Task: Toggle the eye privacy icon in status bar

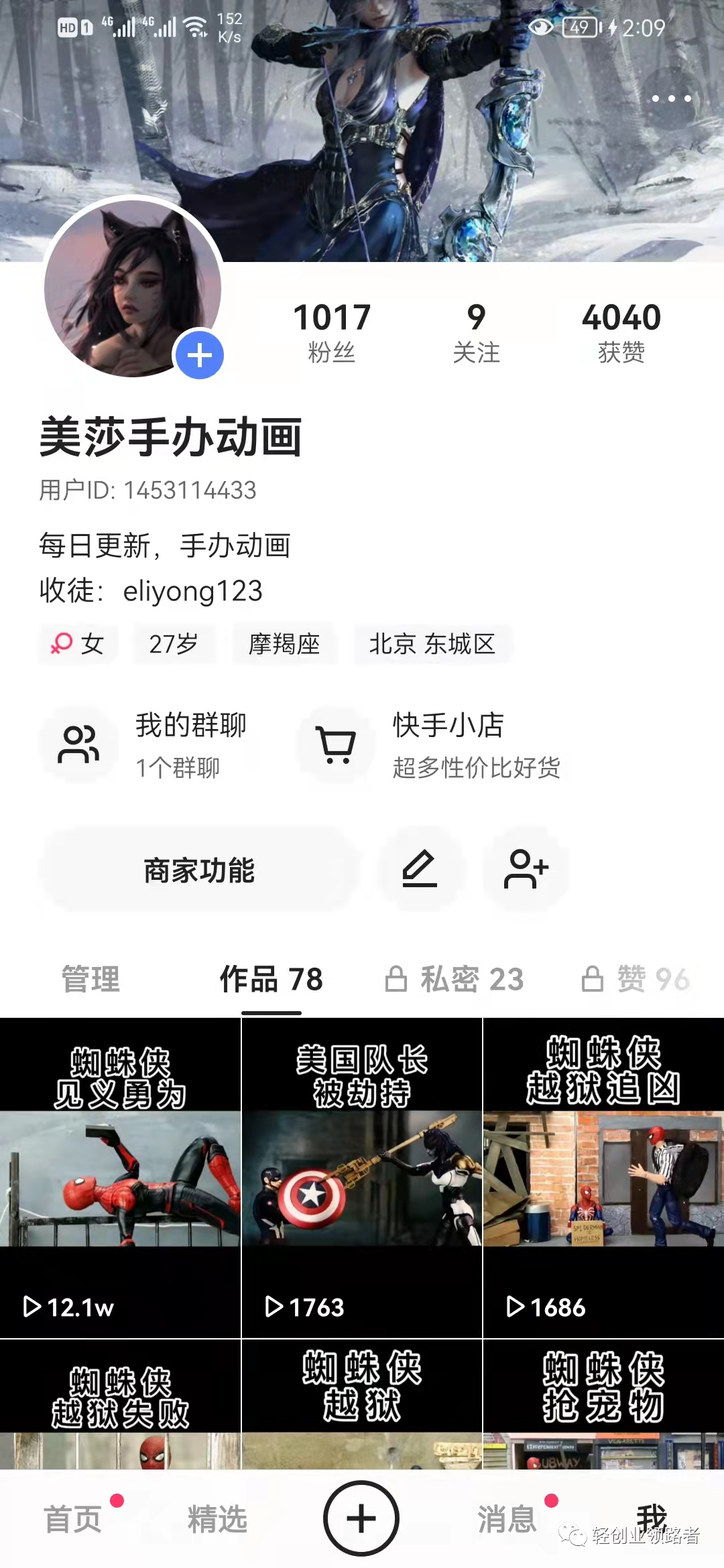Action: click(x=540, y=28)
